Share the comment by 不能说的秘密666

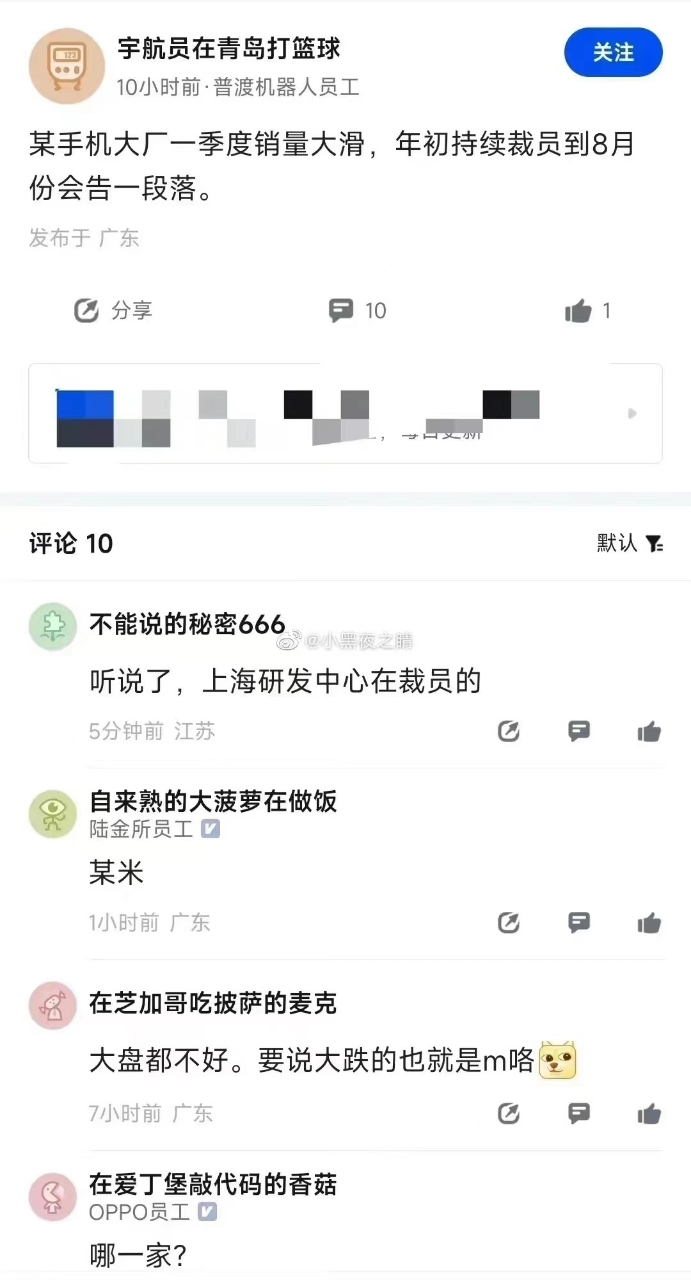[509, 731]
